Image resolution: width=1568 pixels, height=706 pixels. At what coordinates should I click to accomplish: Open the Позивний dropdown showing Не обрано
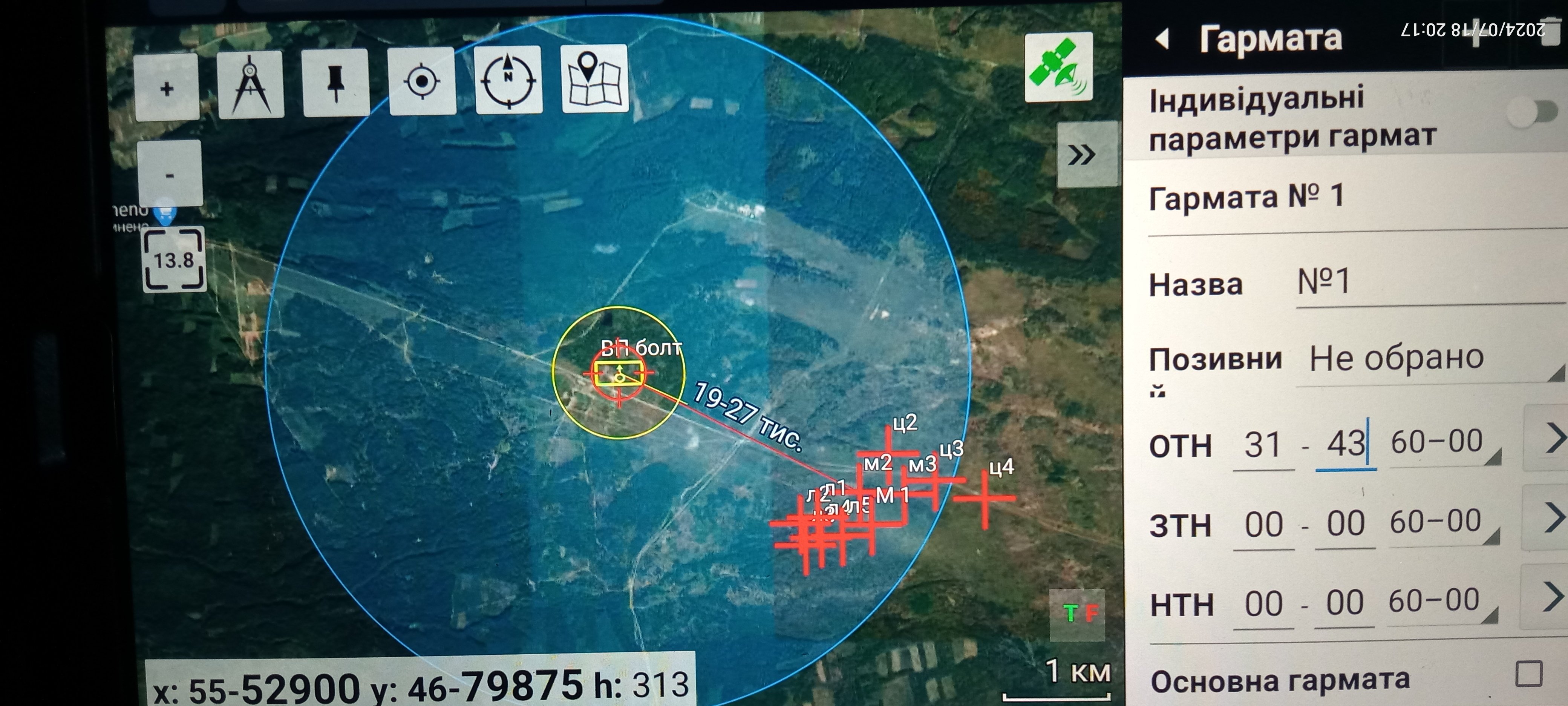(x=1424, y=359)
